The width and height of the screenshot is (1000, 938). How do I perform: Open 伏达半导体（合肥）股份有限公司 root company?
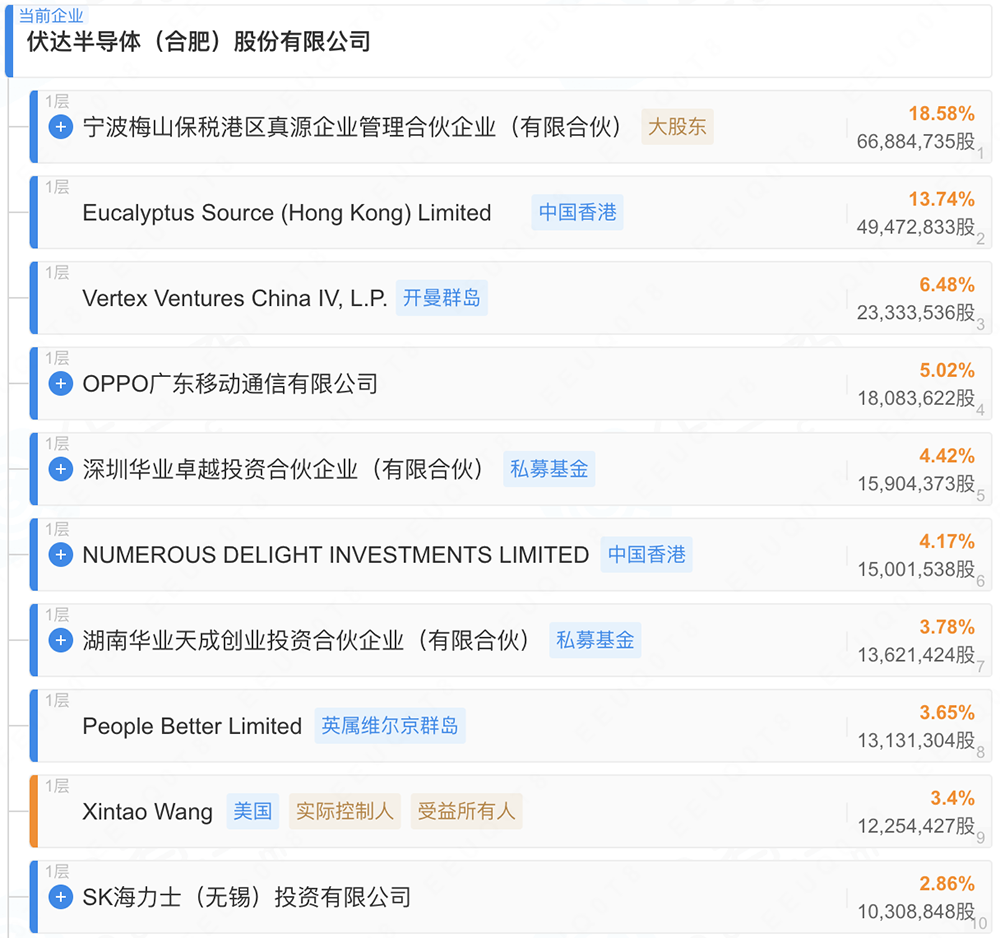198,42
